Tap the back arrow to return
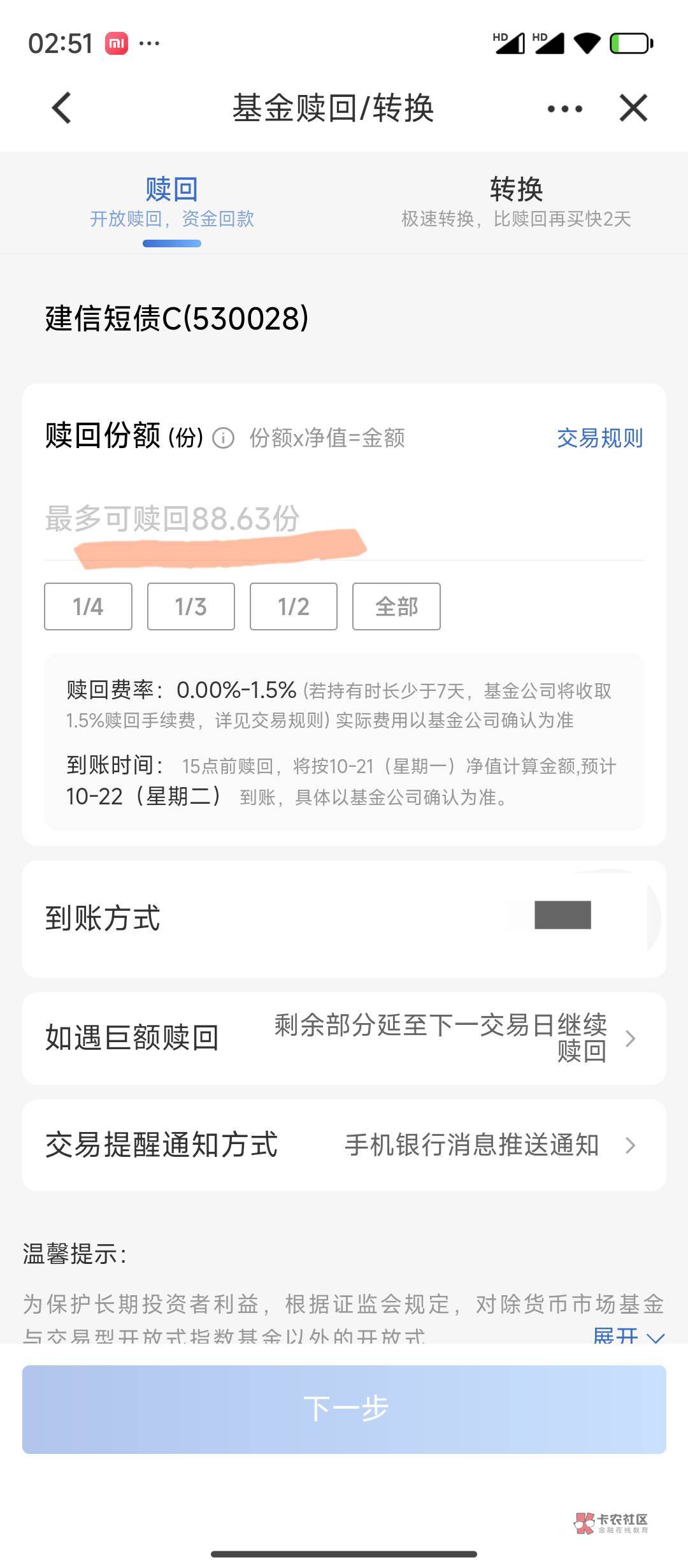The image size is (688, 1568). coord(62,108)
